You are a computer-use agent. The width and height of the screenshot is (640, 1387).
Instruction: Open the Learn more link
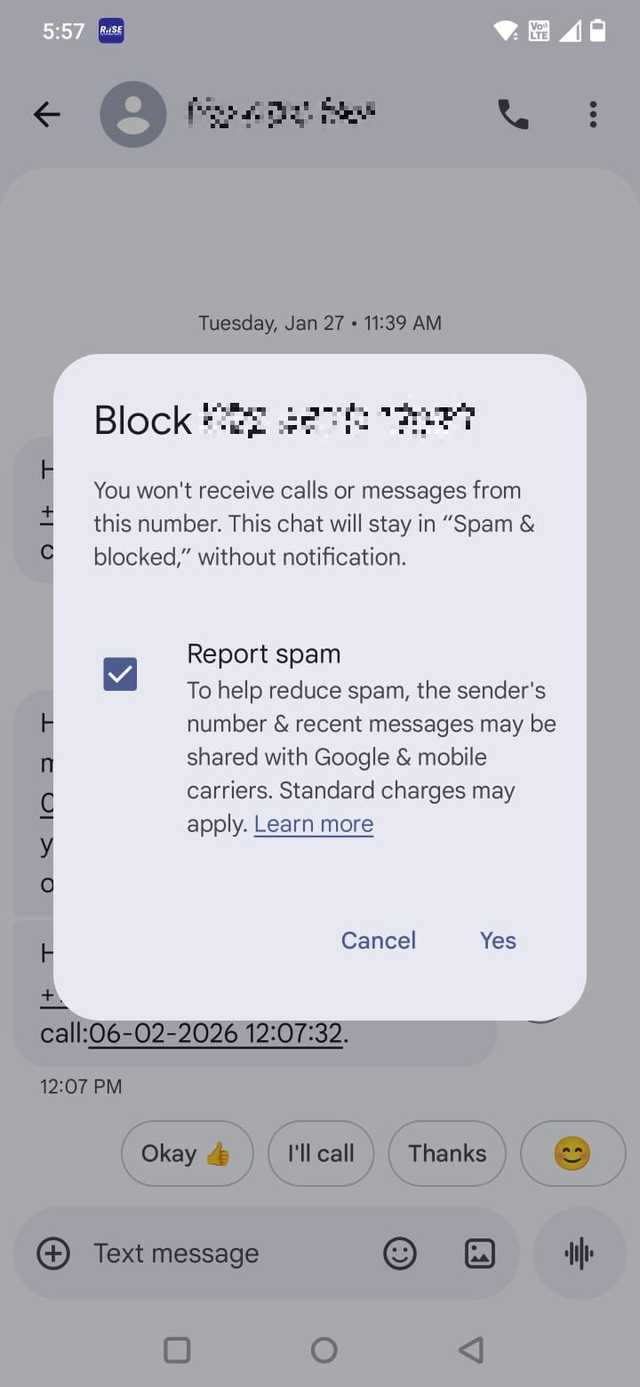point(313,824)
